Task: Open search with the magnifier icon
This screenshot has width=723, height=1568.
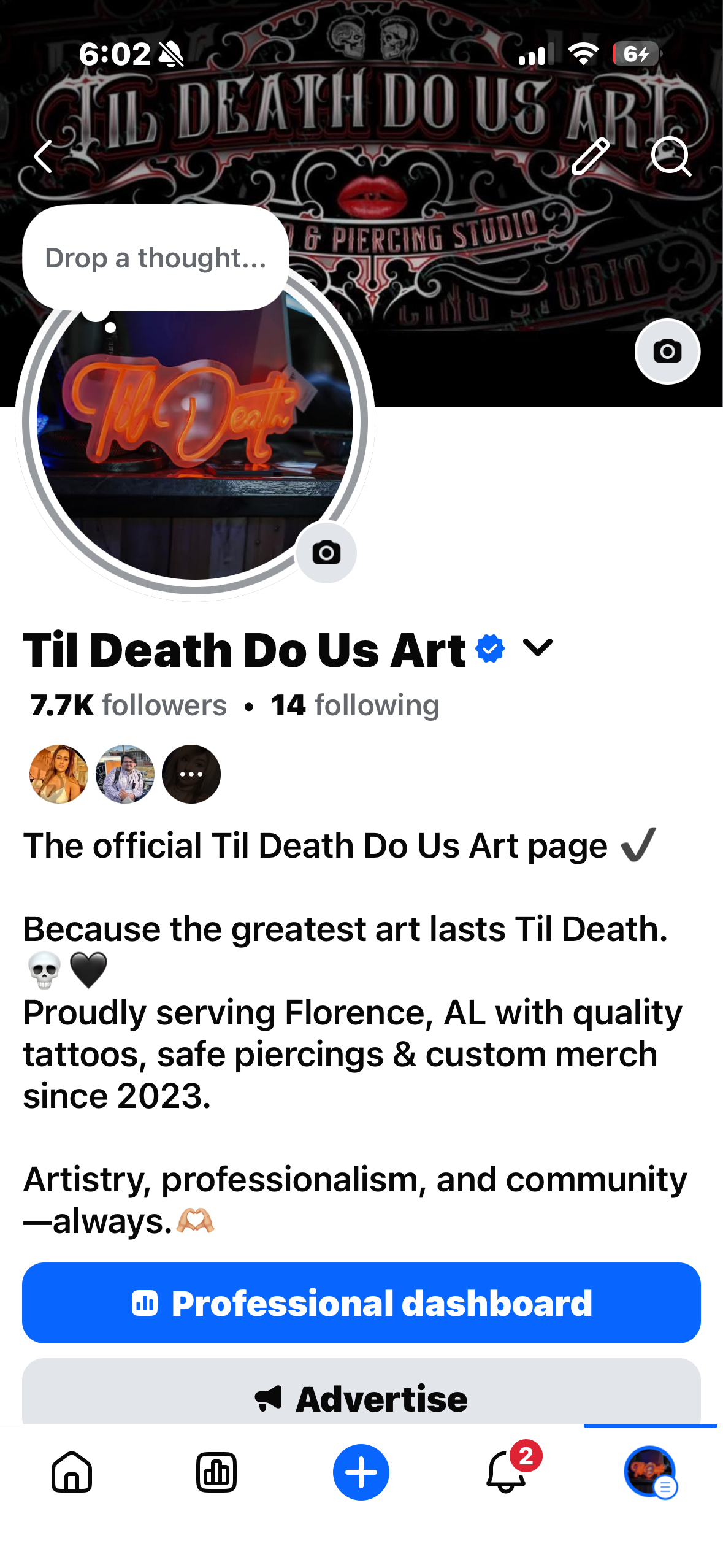Action: click(x=671, y=156)
